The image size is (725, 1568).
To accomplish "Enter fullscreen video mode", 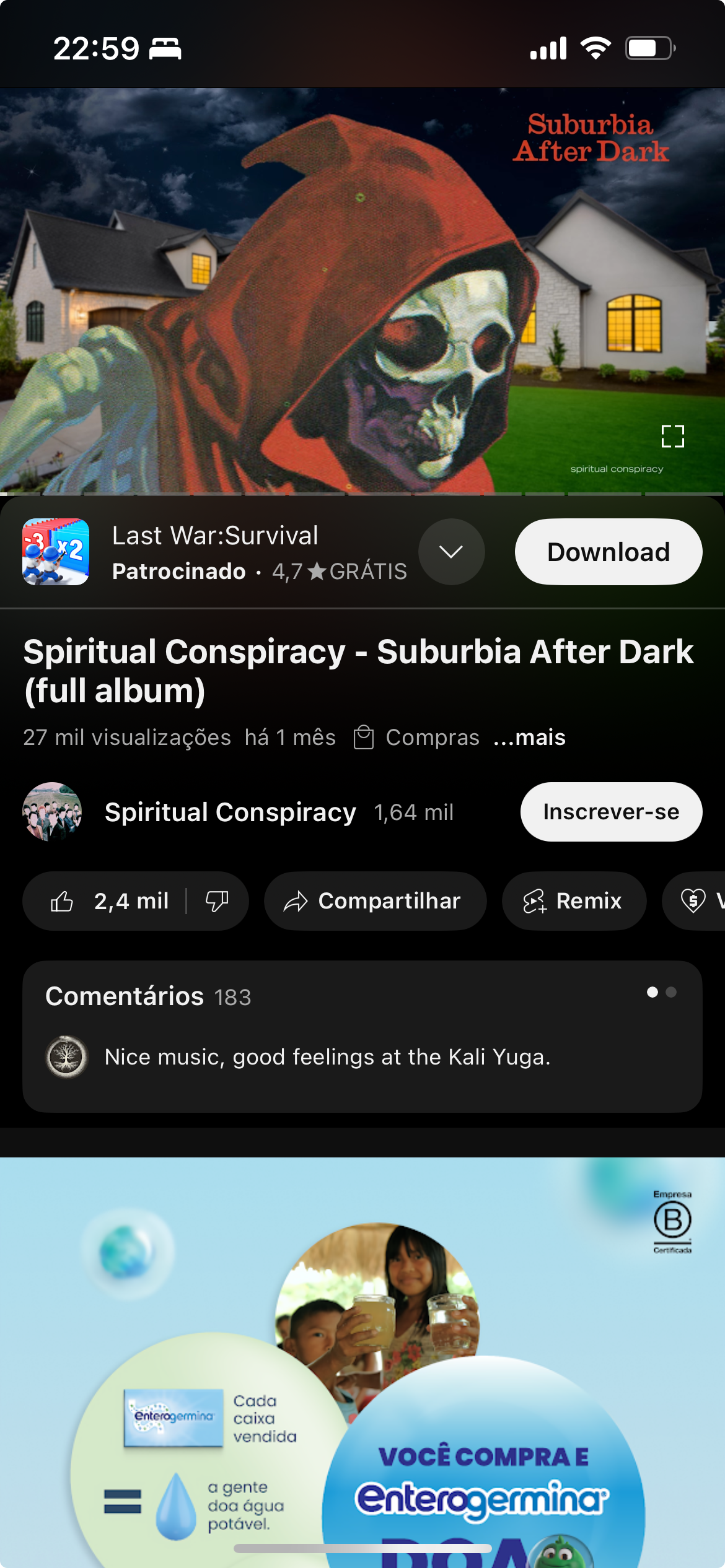I will pos(672,437).
